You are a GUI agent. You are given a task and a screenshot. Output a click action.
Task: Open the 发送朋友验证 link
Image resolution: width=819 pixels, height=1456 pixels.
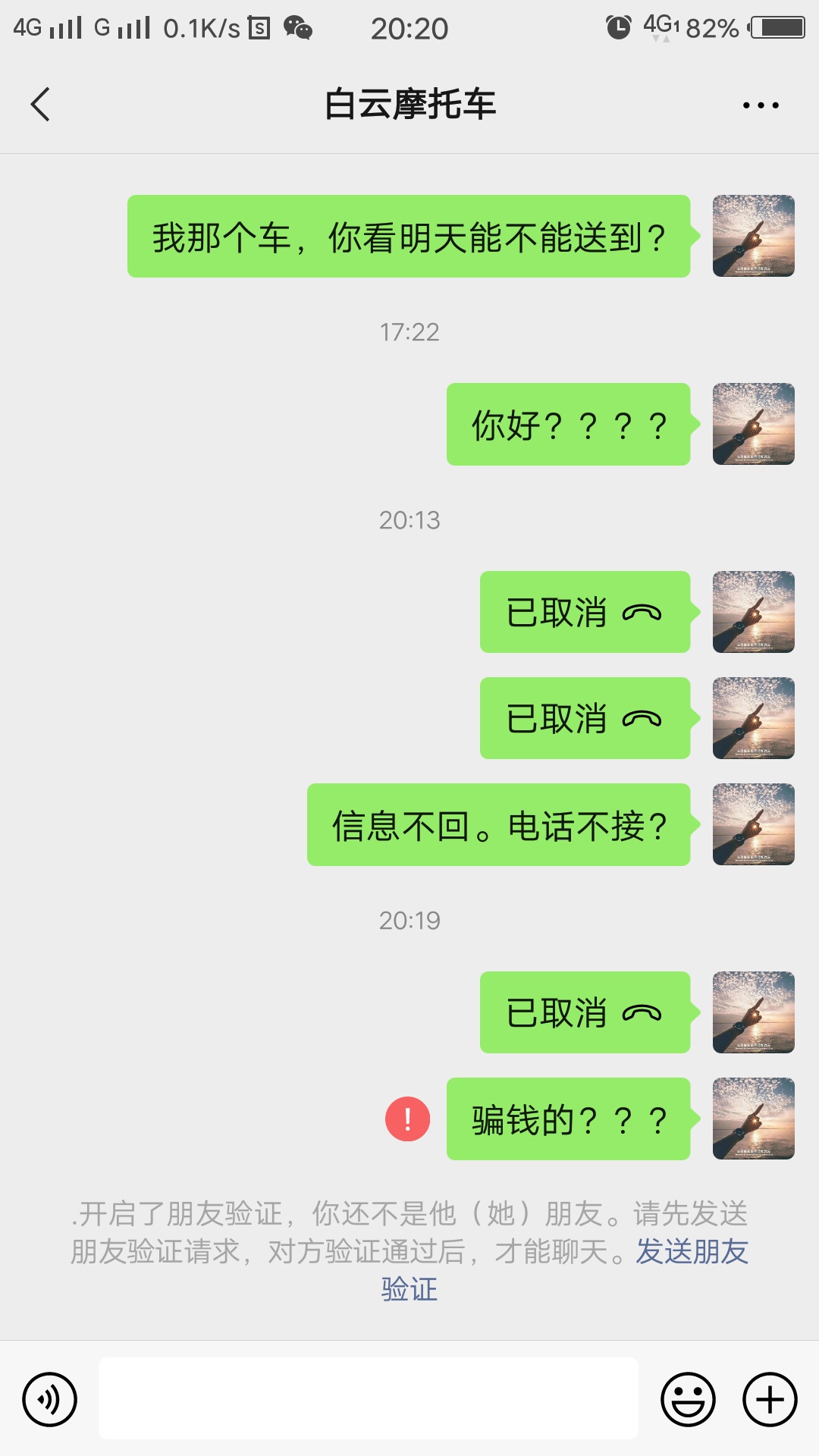coord(691,1252)
